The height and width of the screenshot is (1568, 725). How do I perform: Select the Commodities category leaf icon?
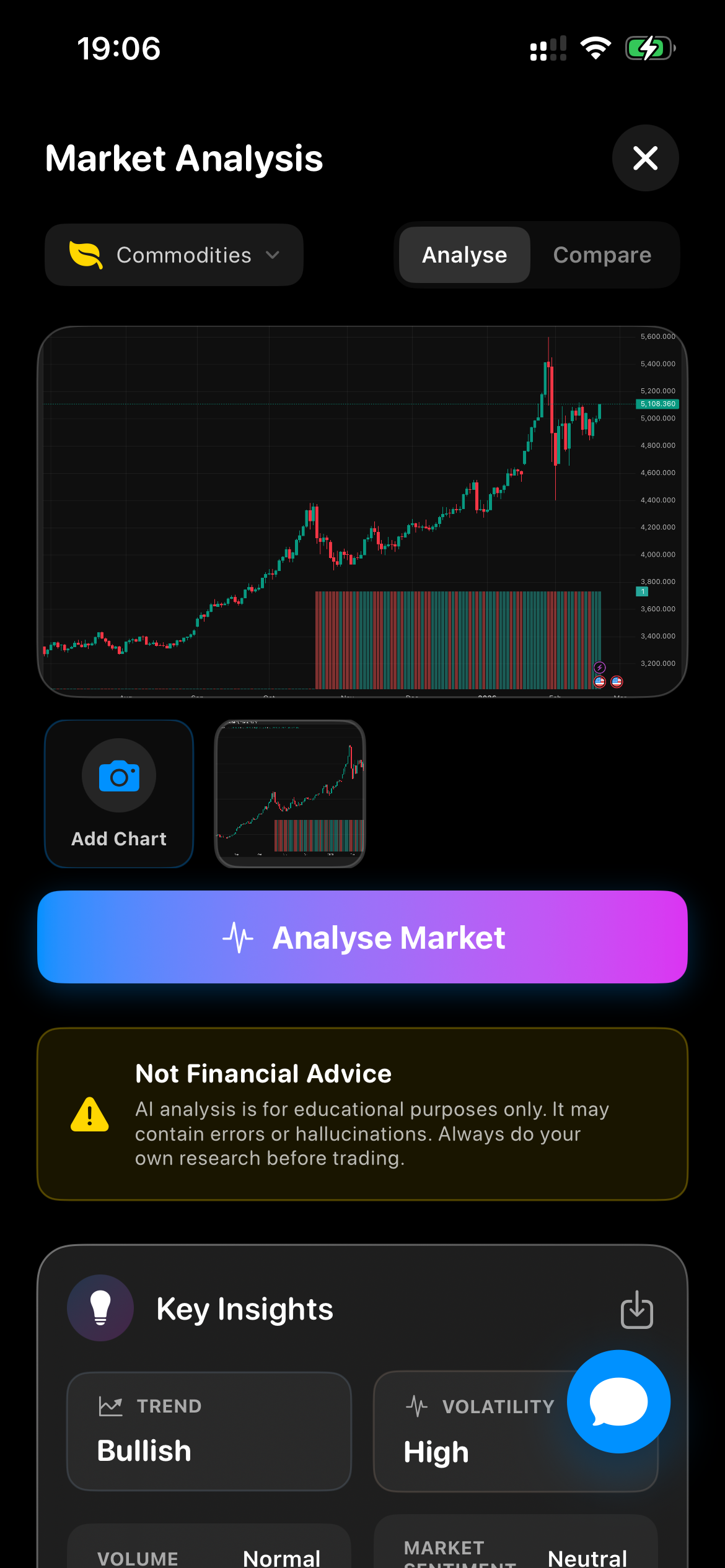tap(87, 255)
